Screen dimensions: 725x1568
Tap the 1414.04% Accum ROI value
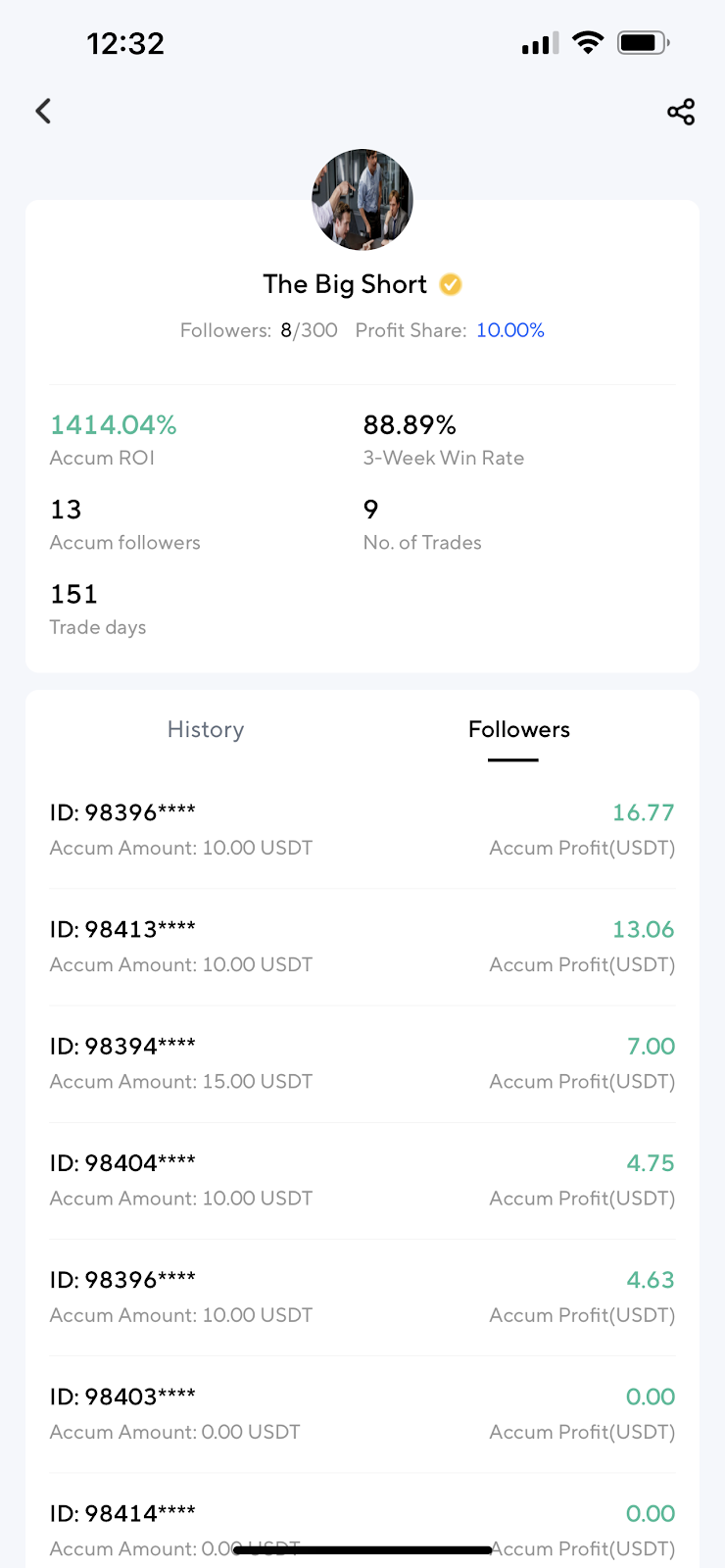click(114, 424)
